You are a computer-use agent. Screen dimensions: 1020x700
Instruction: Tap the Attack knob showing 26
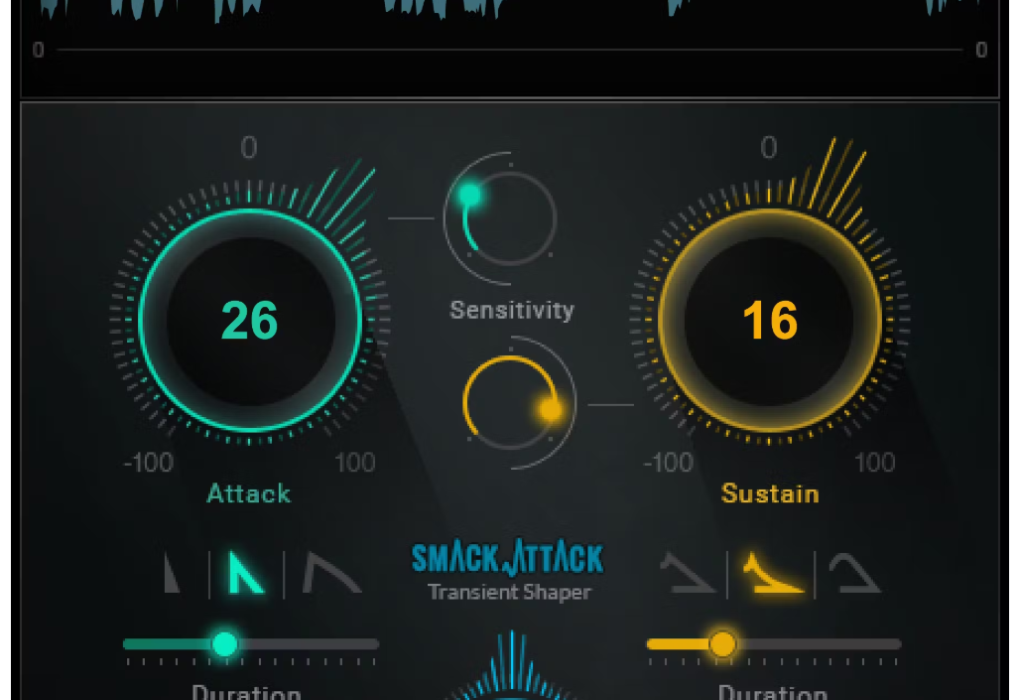tap(250, 320)
